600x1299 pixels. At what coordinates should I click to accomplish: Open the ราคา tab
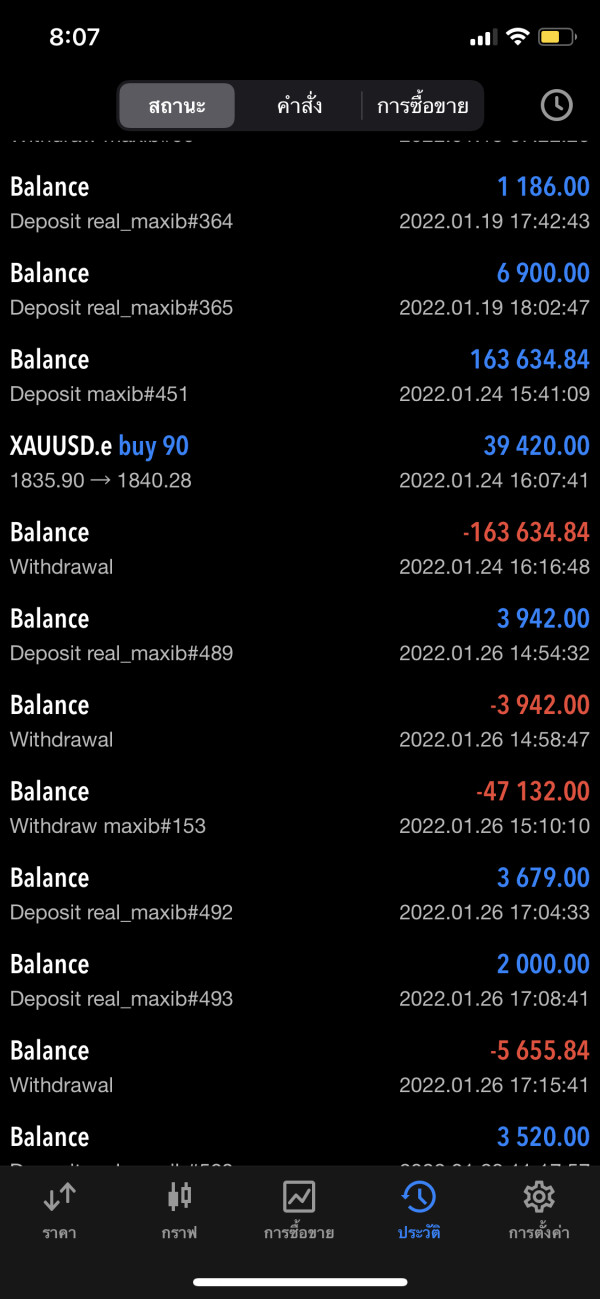coord(60,1210)
